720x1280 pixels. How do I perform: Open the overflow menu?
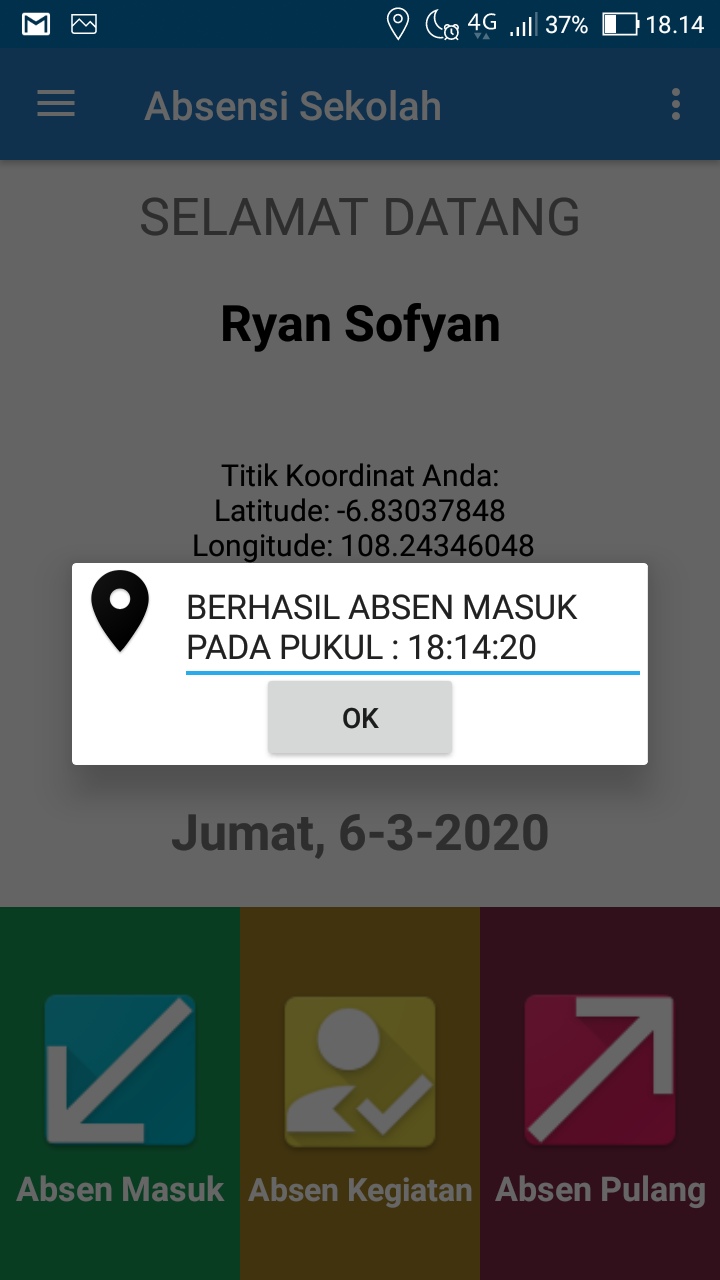coord(676,105)
